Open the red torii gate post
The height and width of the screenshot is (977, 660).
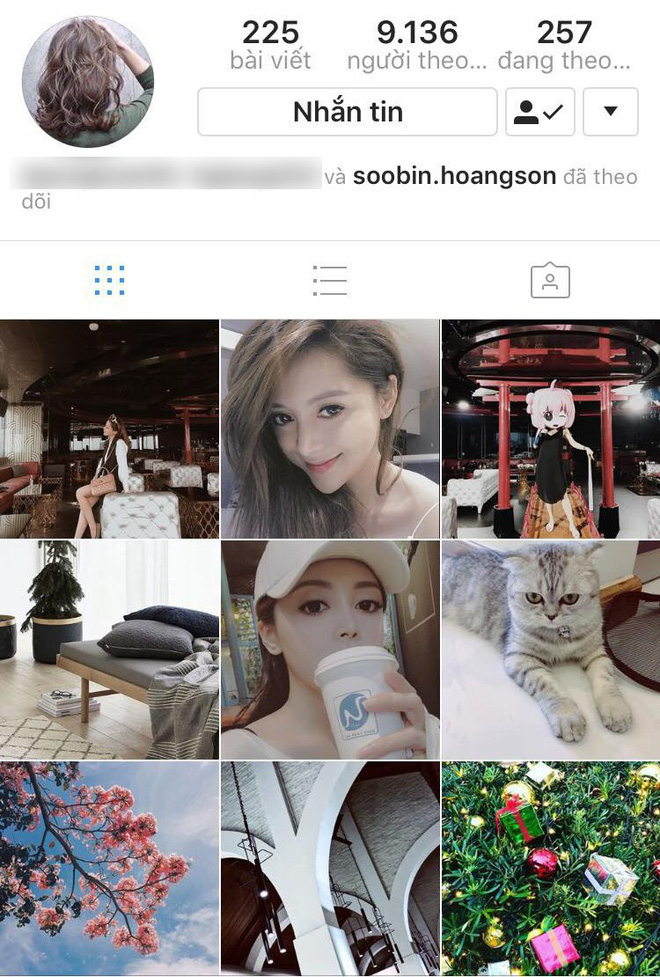point(551,429)
